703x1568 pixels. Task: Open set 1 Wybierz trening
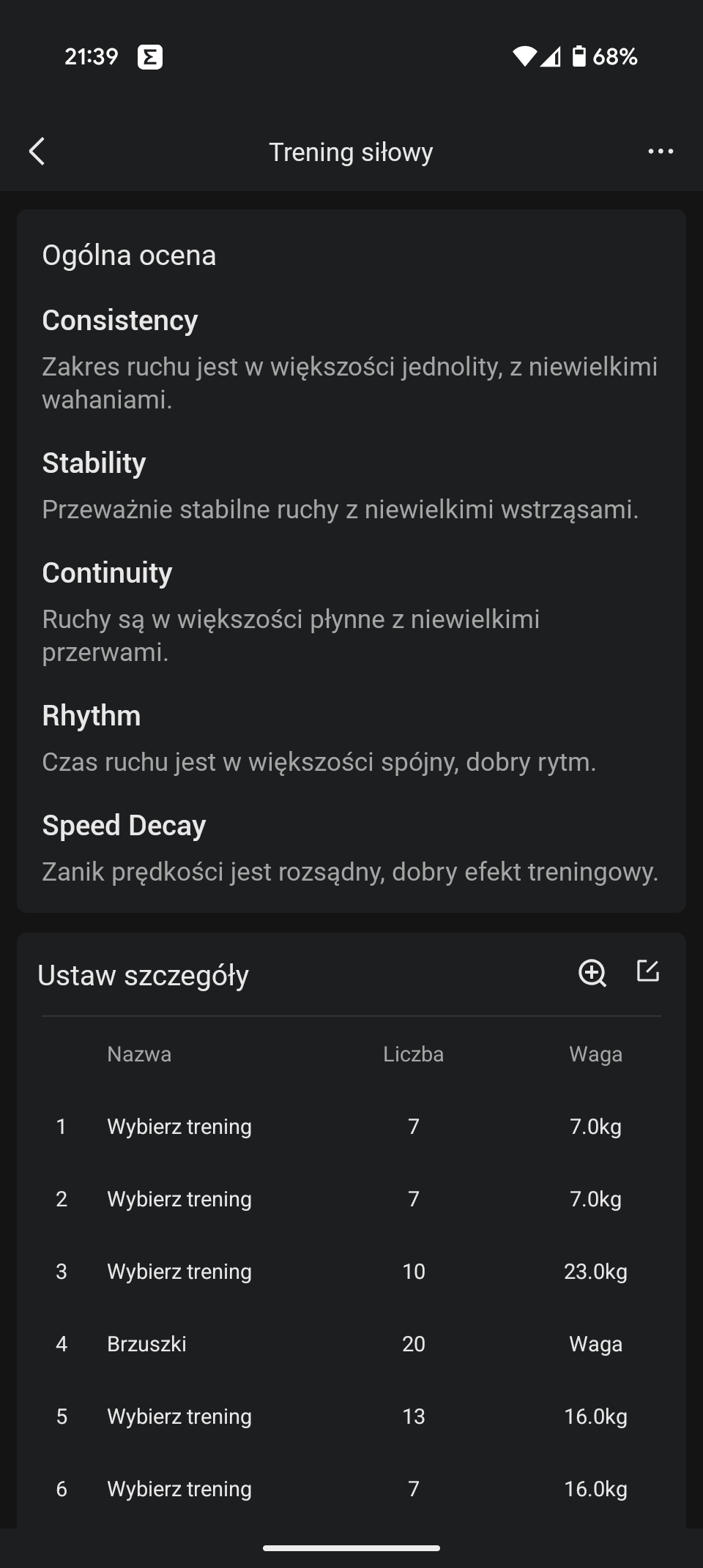(351, 1127)
